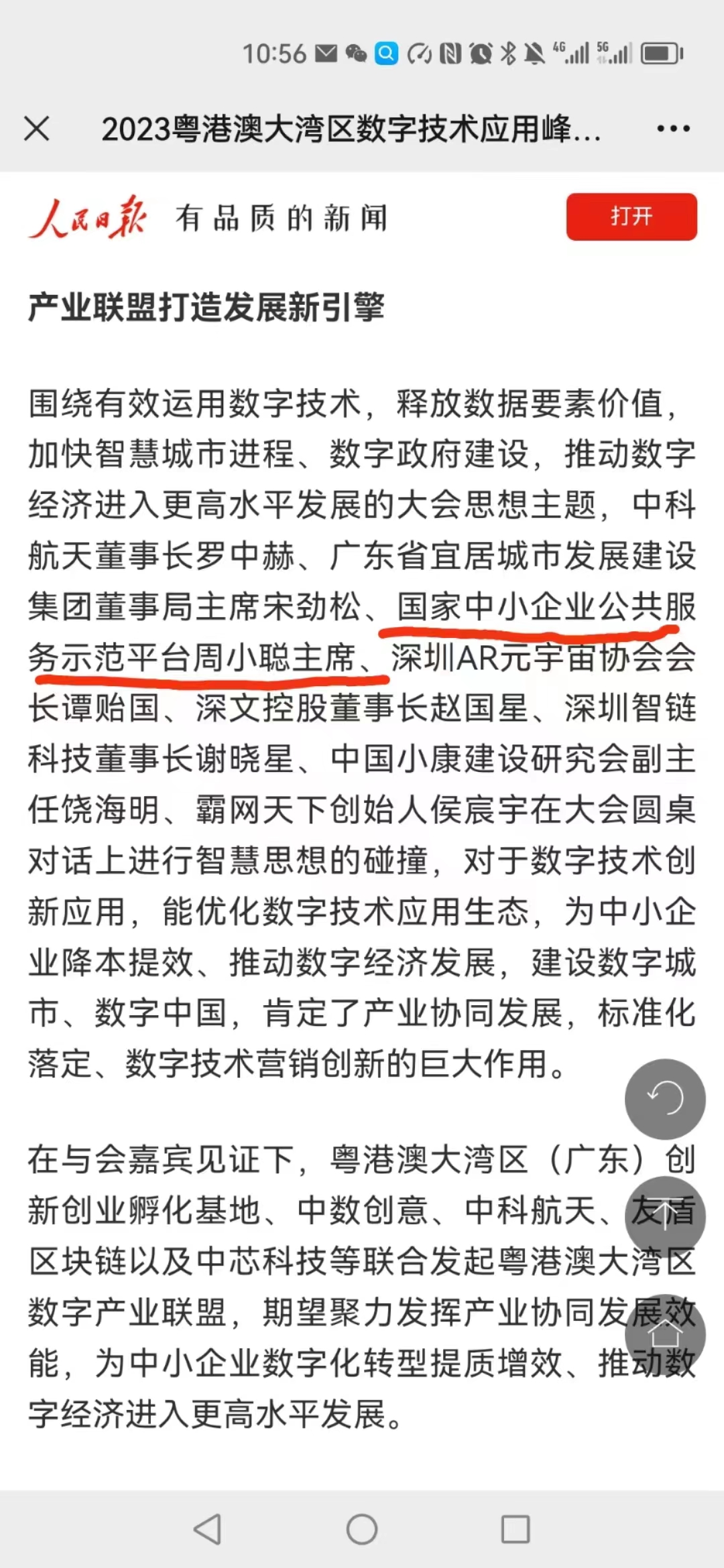Tap the red 打开 button
The width and height of the screenshot is (724, 1568).
pos(631,216)
